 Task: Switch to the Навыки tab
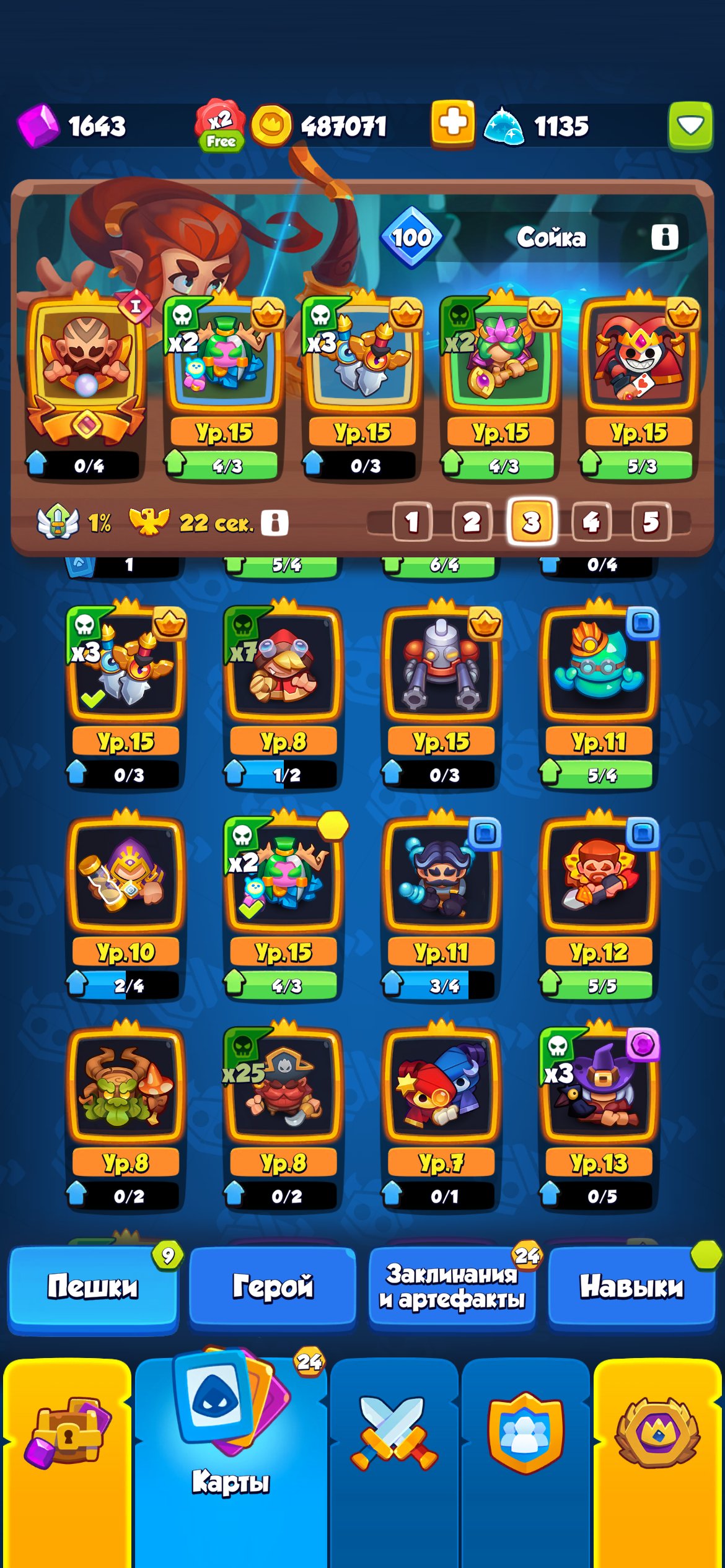click(x=631, y=1287)
